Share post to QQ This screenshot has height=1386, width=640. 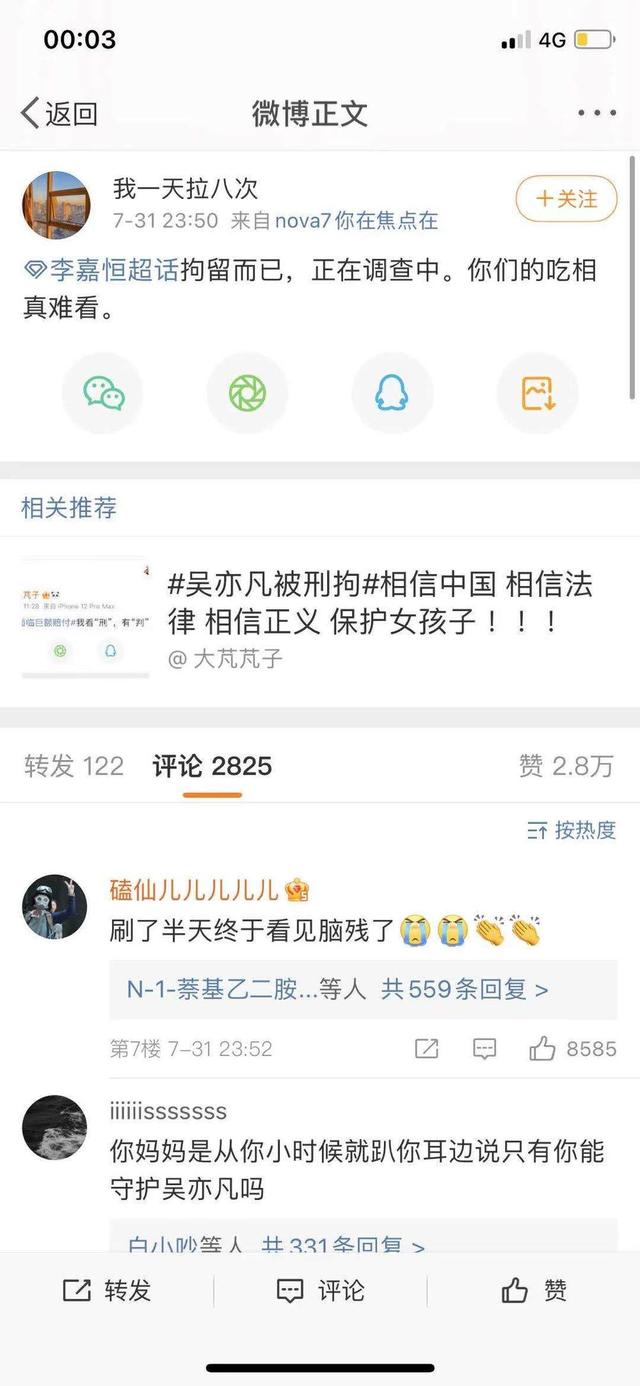coord(392,393)
